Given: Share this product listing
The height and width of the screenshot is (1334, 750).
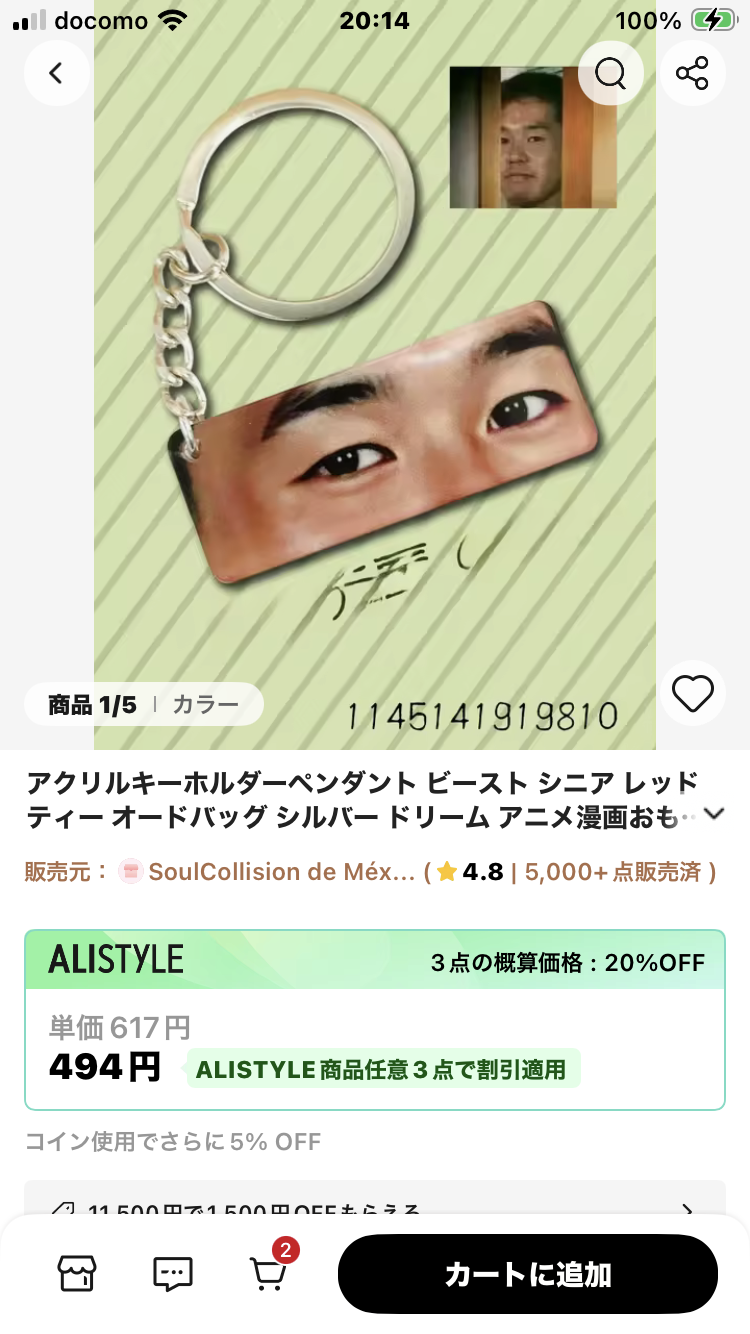Looking at the screenshot, I should point(692,73).
